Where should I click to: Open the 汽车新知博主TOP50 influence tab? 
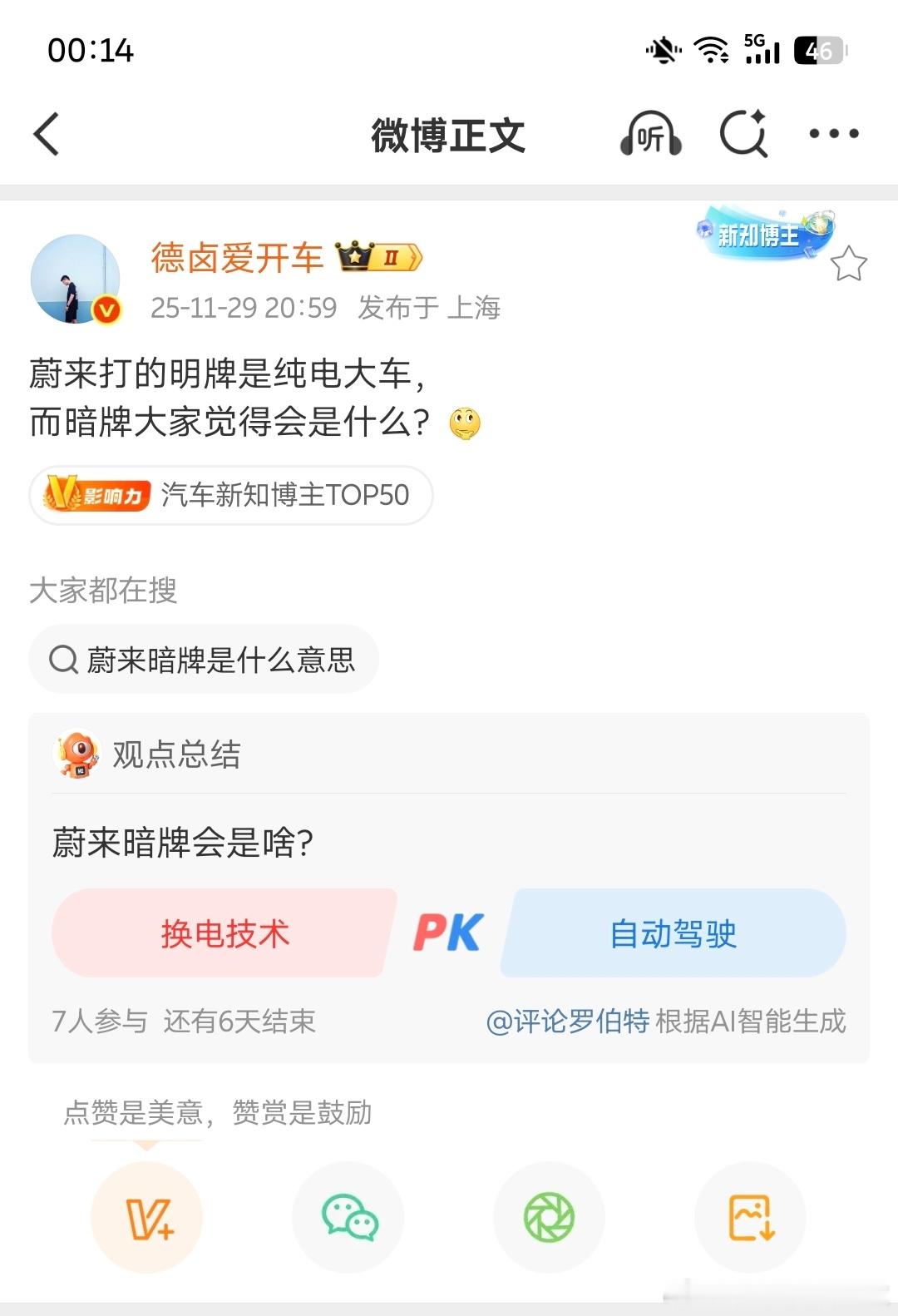230,495
